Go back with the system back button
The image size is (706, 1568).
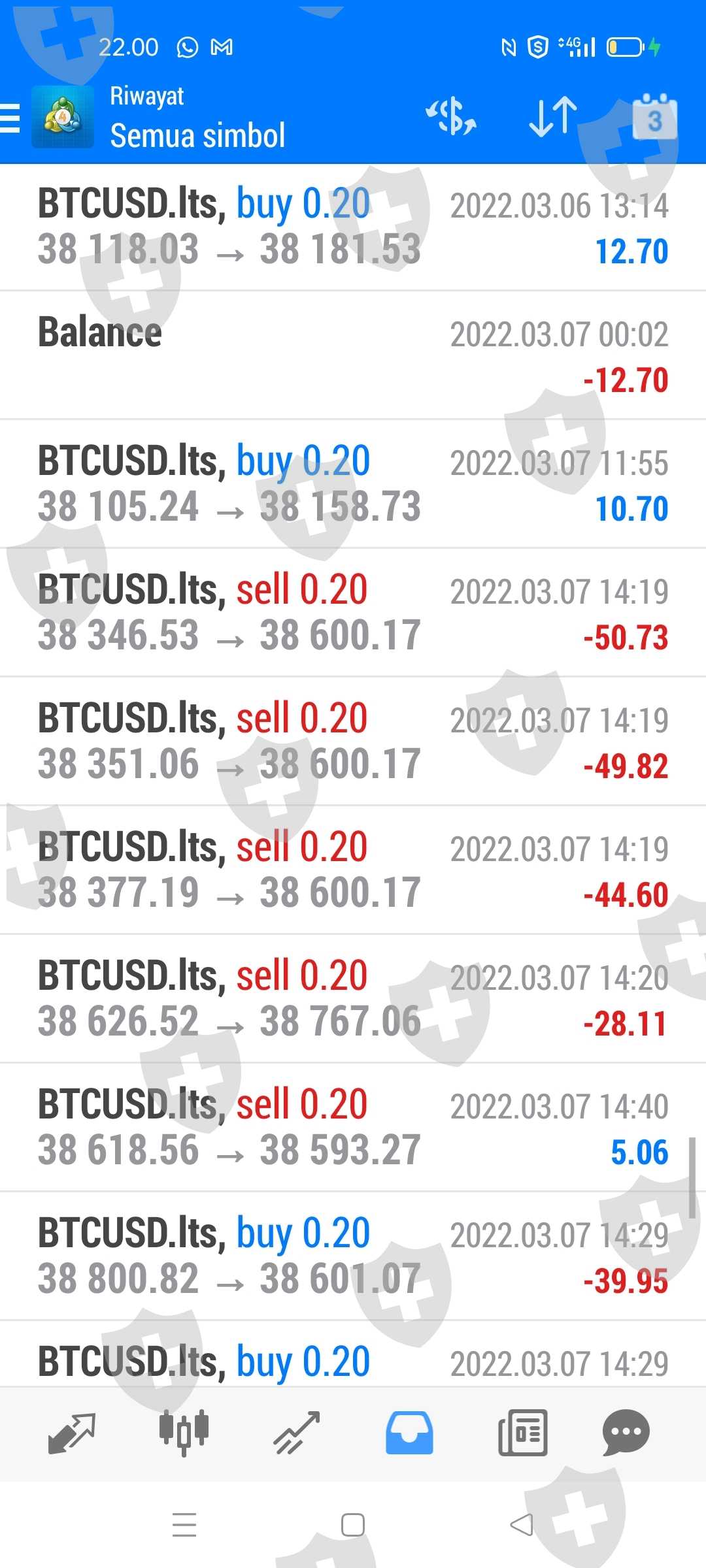click(x=522, y=1525)
